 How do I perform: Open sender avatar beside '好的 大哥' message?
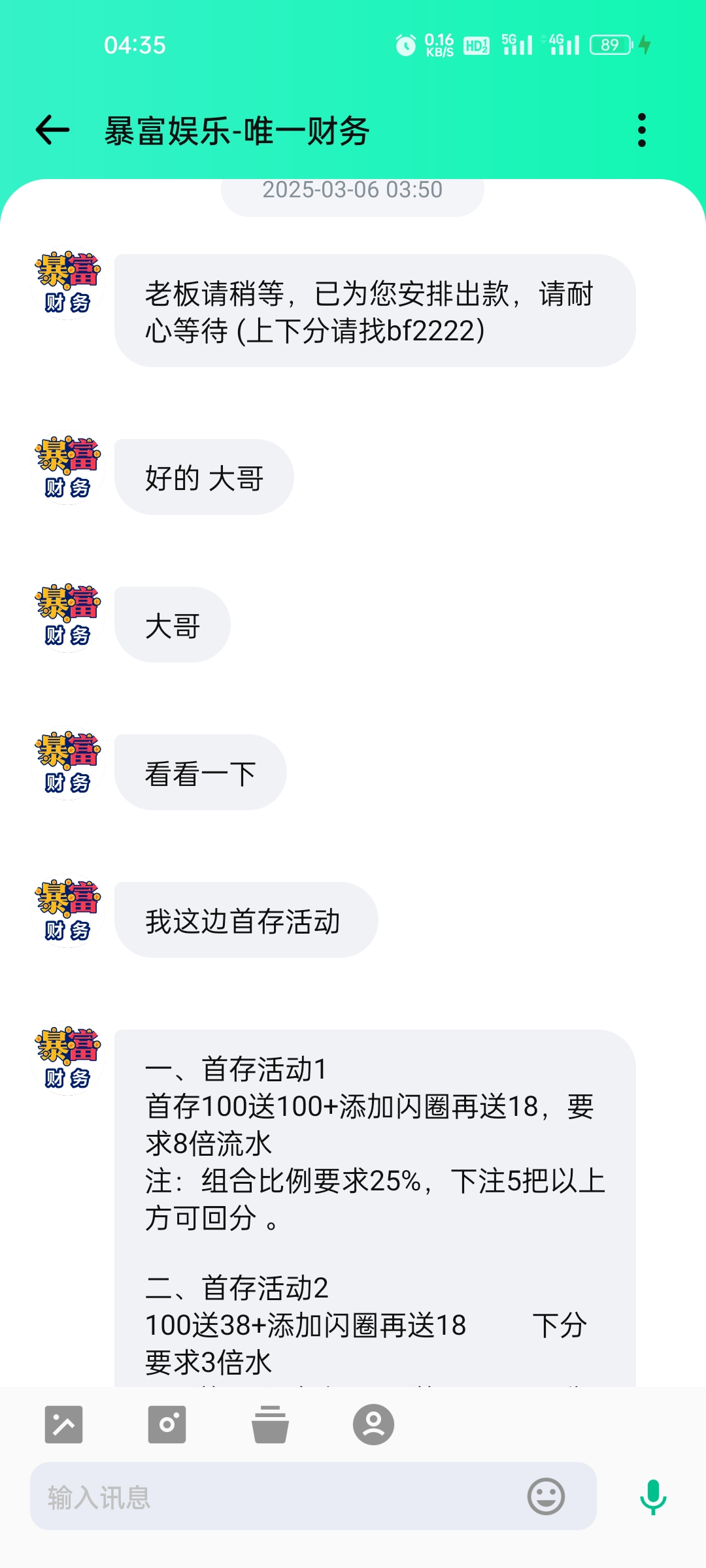click(68, 470)
